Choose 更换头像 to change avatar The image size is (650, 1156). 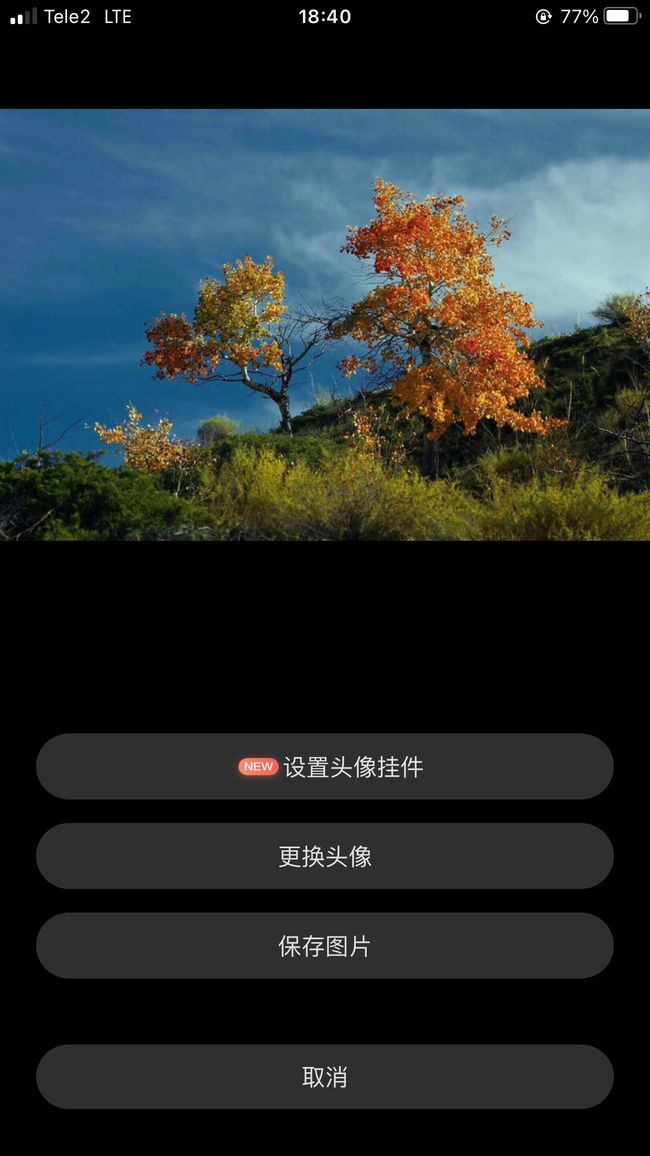(x=325, y=856)
